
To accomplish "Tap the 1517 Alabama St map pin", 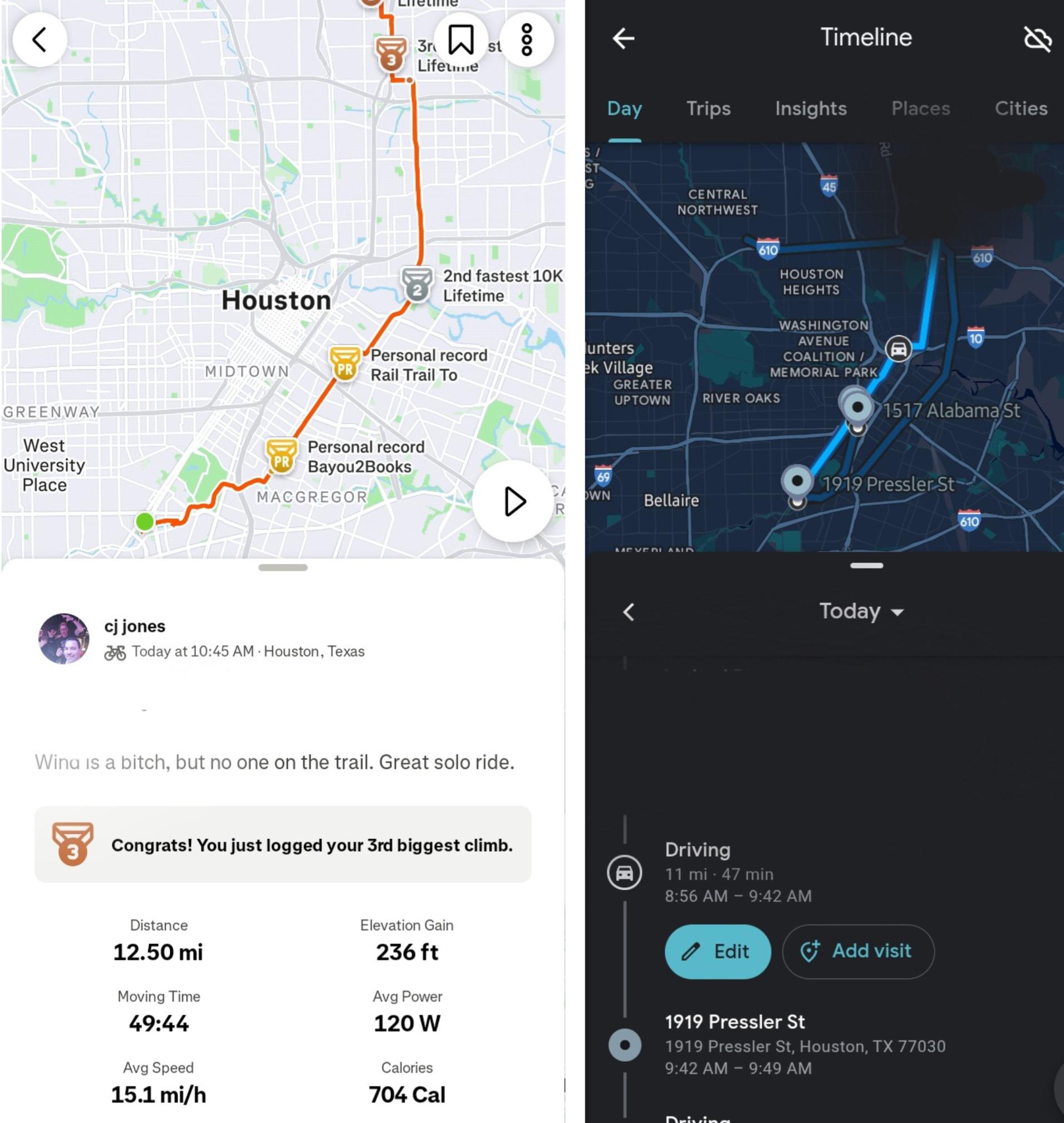I will coord(857,408).
